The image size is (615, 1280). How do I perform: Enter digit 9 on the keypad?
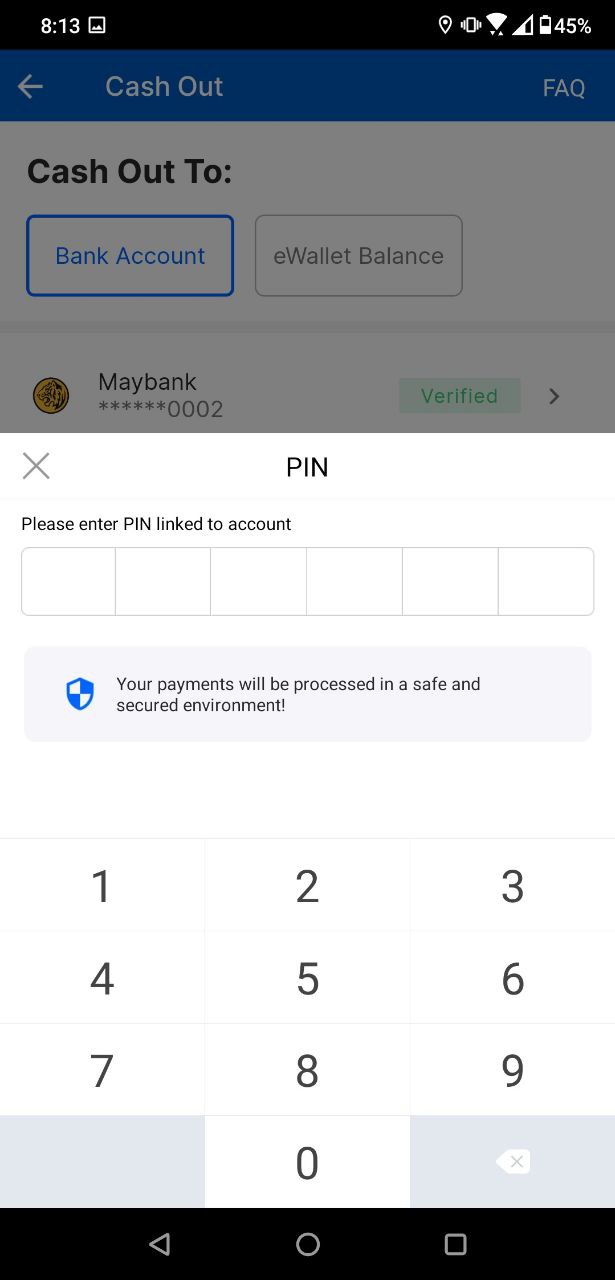click(512, 1070)
